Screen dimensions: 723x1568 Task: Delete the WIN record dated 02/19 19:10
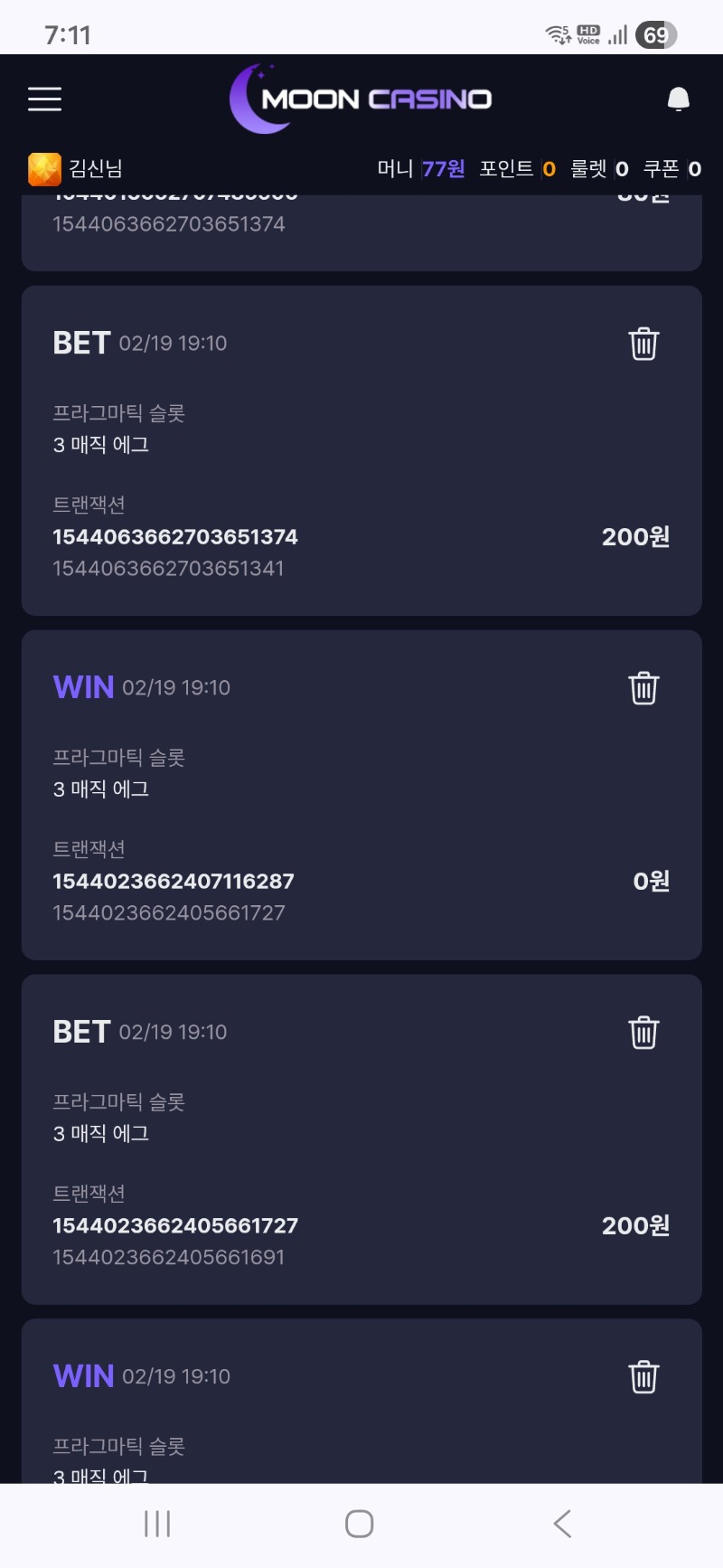click(x=643, y=687)
